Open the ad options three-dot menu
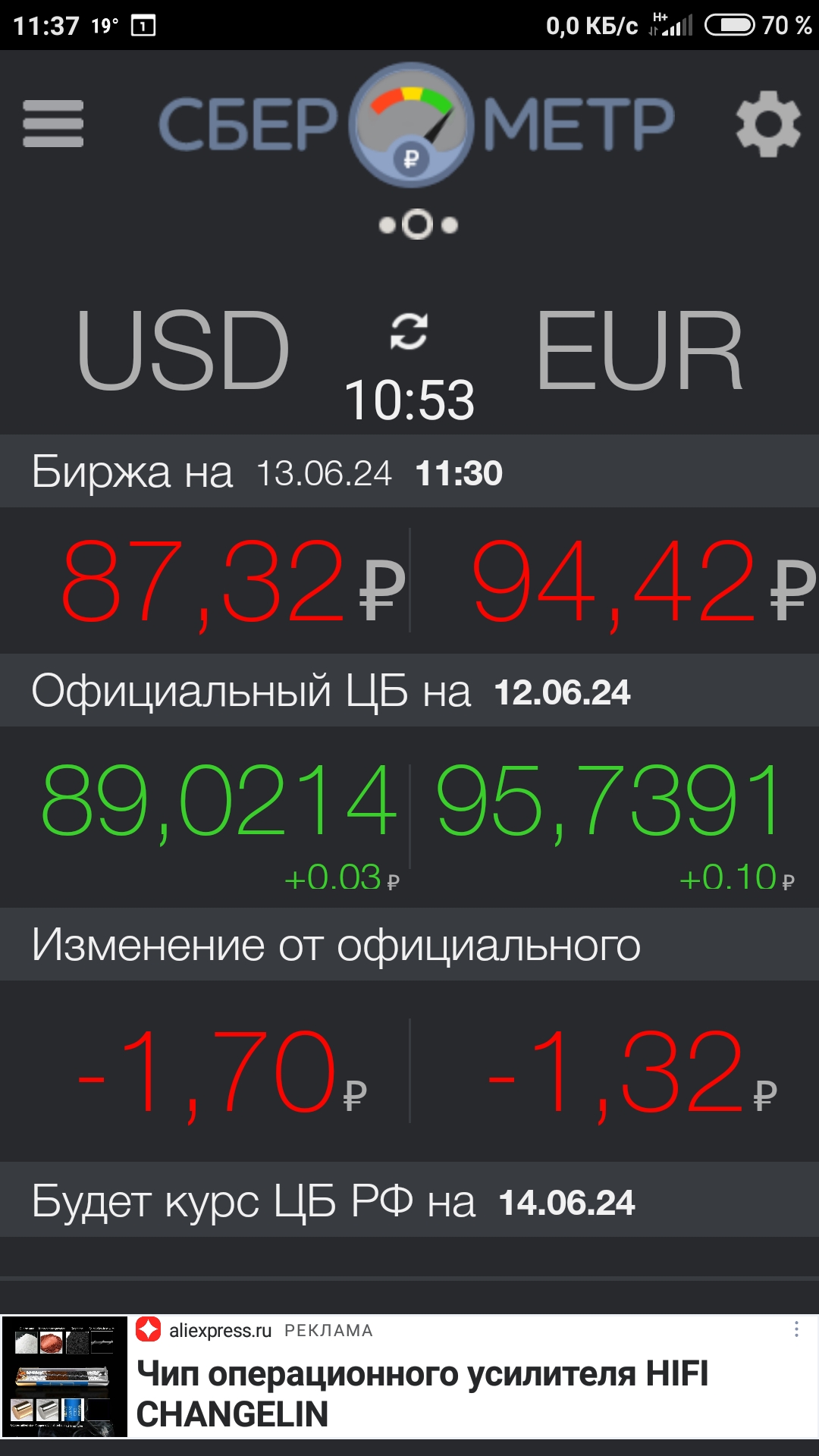 (796, 1329)
